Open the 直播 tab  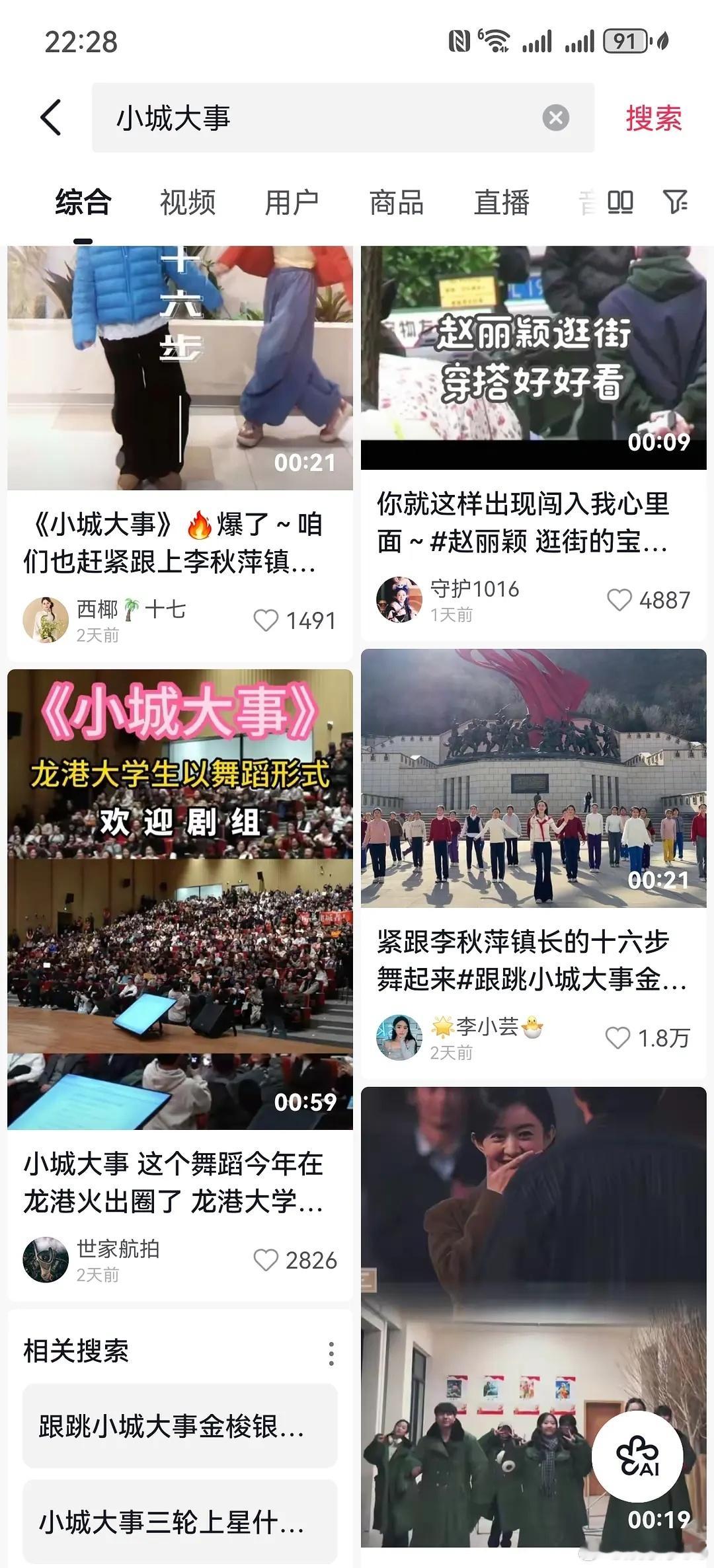[501, 203]
